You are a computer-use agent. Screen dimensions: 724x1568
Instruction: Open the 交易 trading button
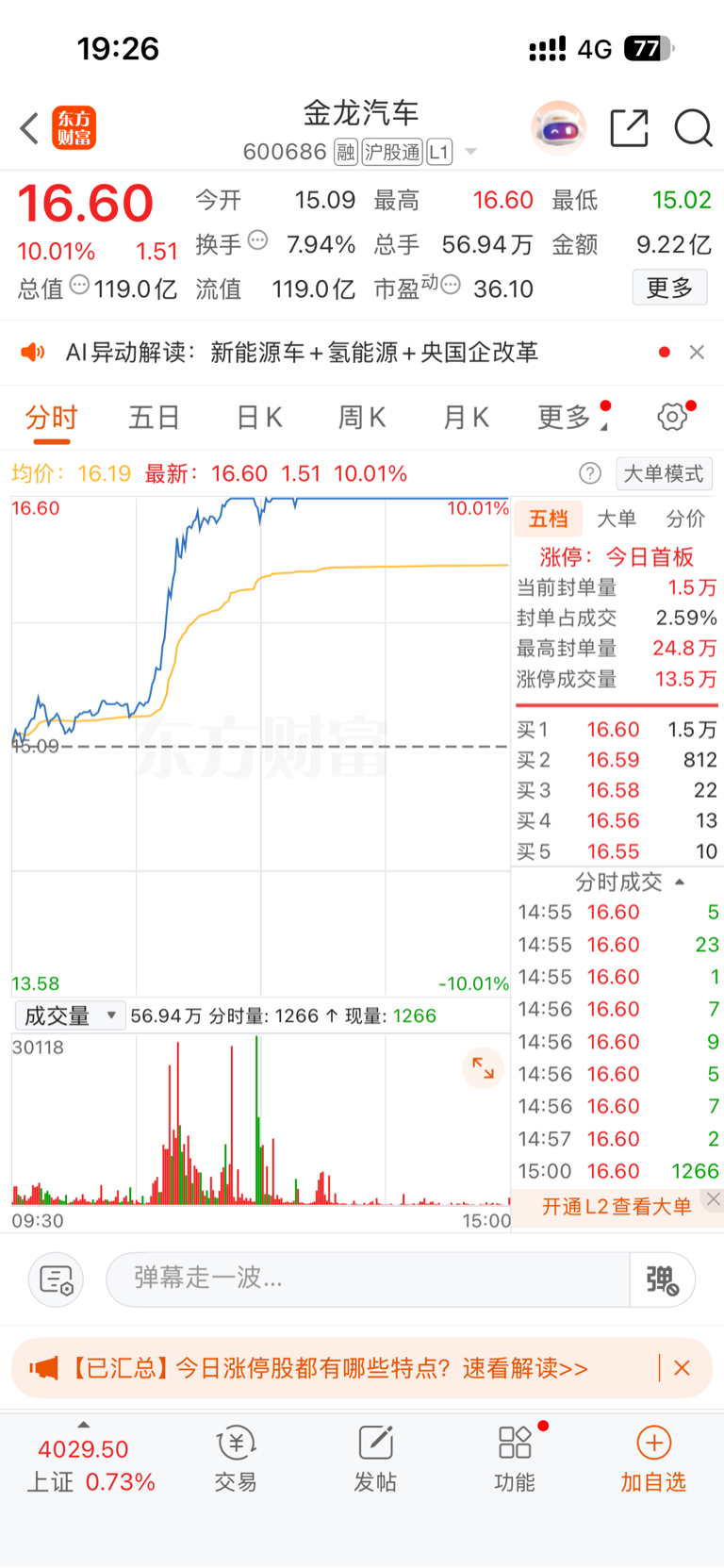(x=236, y=1458)
